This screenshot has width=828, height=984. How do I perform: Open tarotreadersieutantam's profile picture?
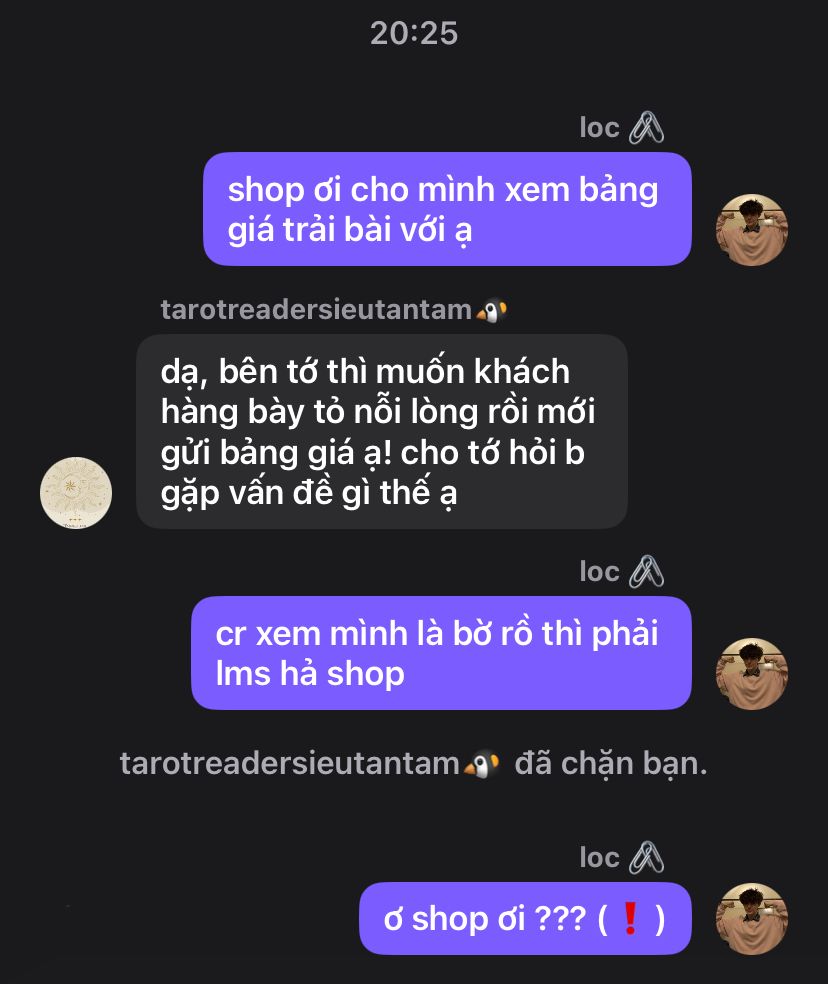point(75,493)
